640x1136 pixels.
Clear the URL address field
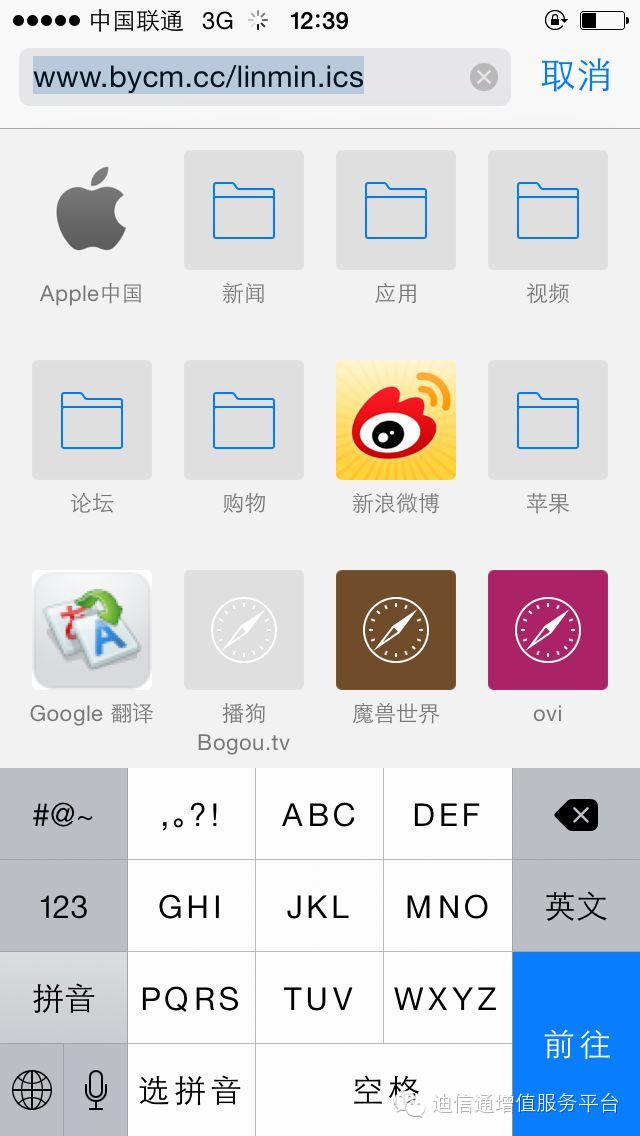pos(484,77)
